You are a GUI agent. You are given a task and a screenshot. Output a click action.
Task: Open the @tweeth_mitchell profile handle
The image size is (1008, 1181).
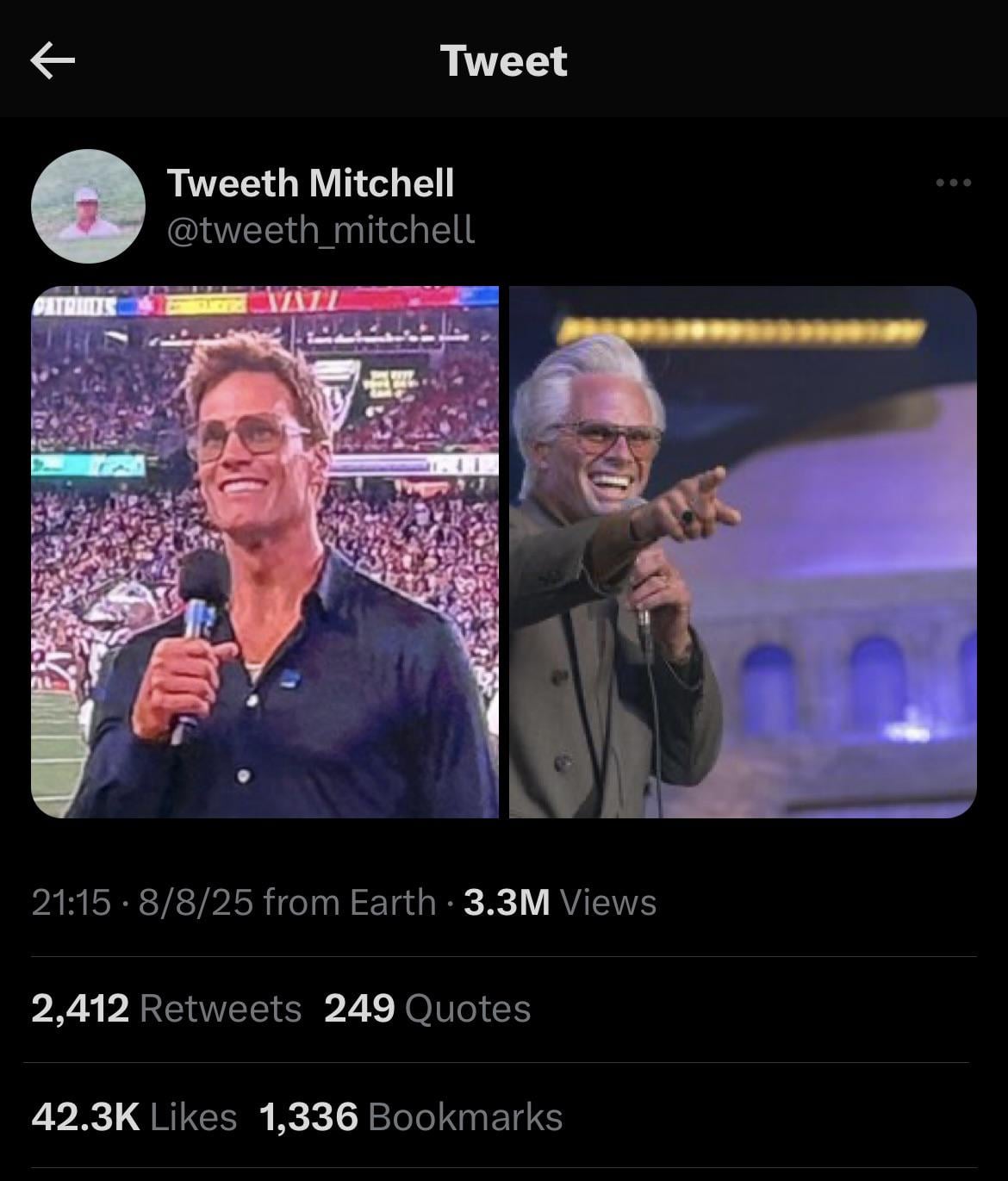coord(320,230)
